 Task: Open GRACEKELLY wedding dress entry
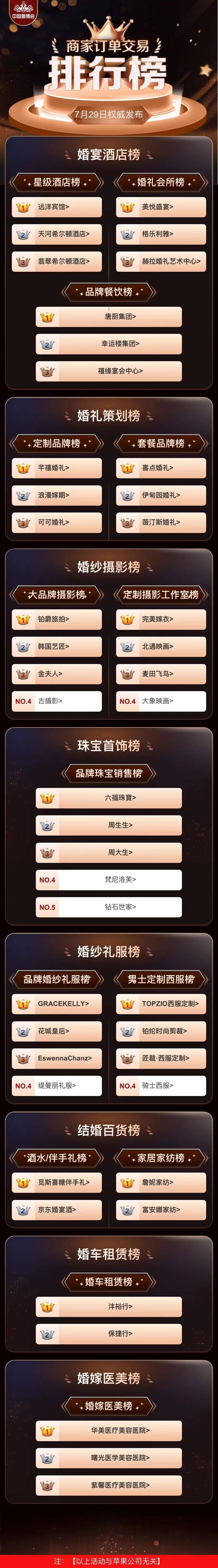pyautogui.click(x=57, y=1004)
